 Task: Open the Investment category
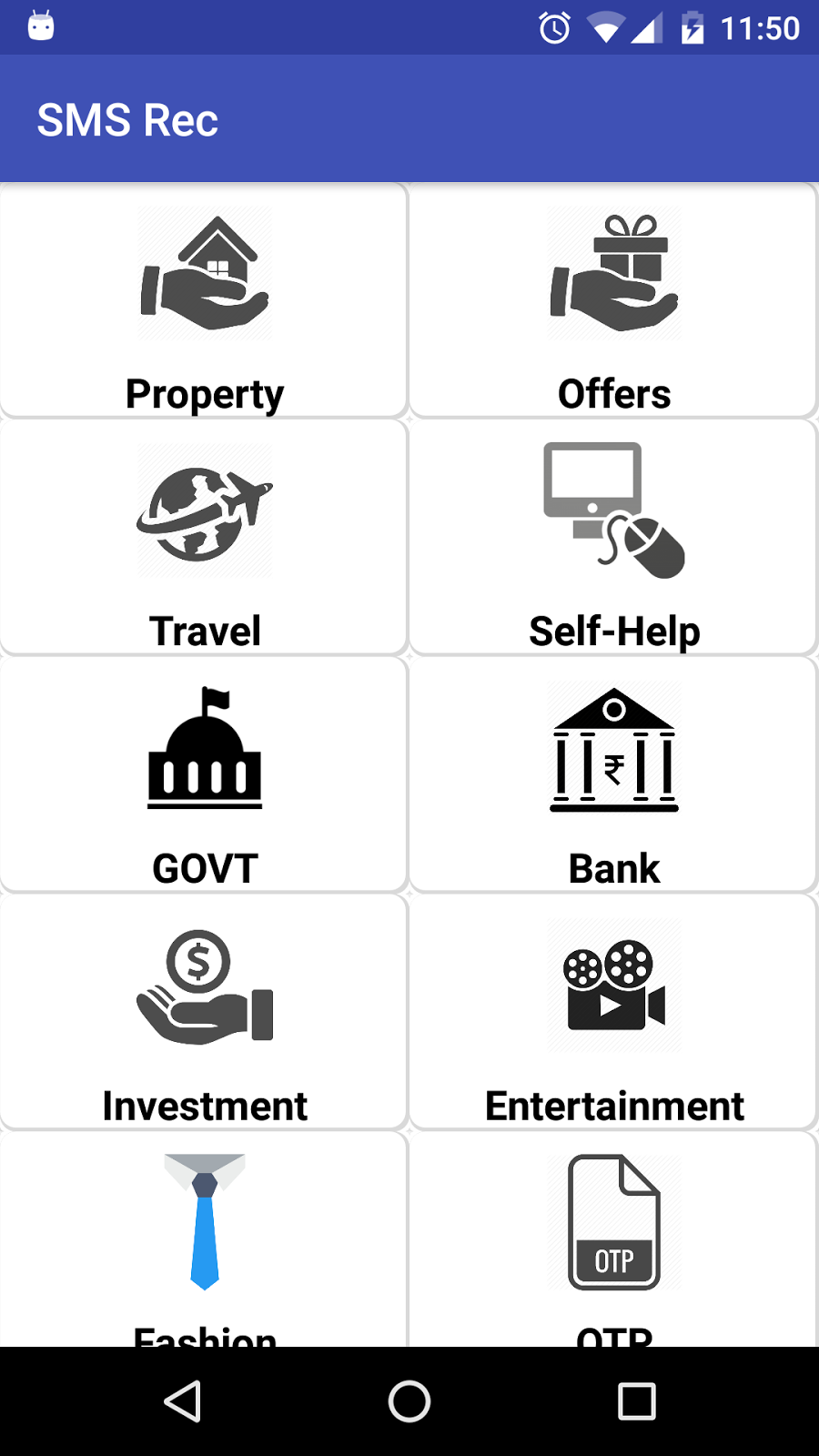tap(204, 1012)
